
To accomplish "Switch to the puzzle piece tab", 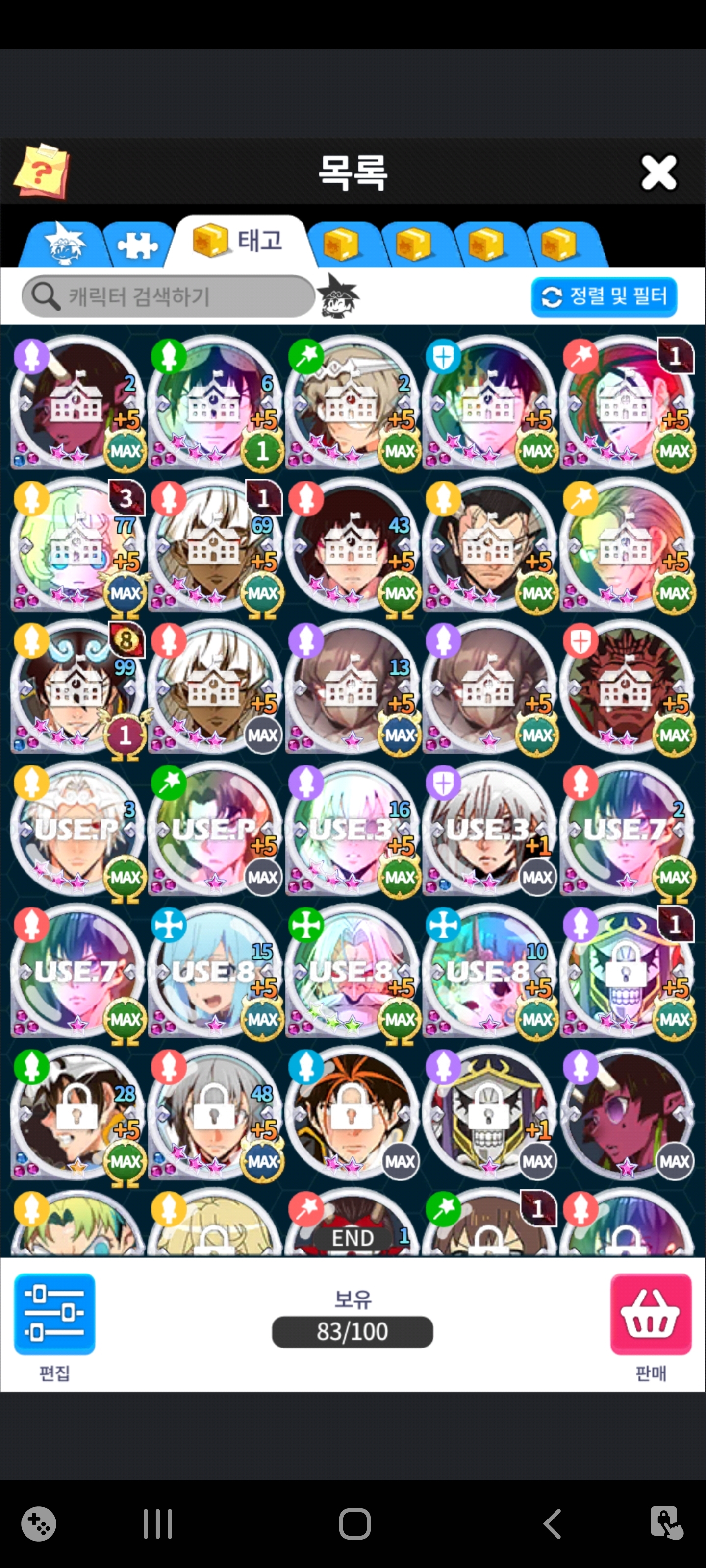I will [138, 245].
